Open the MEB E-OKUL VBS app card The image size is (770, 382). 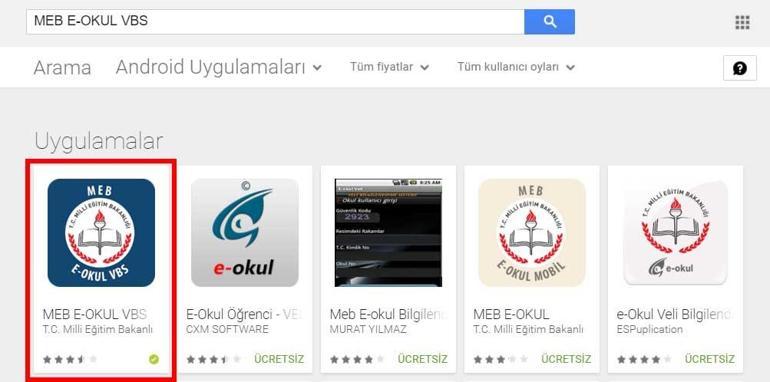(101, 269)
